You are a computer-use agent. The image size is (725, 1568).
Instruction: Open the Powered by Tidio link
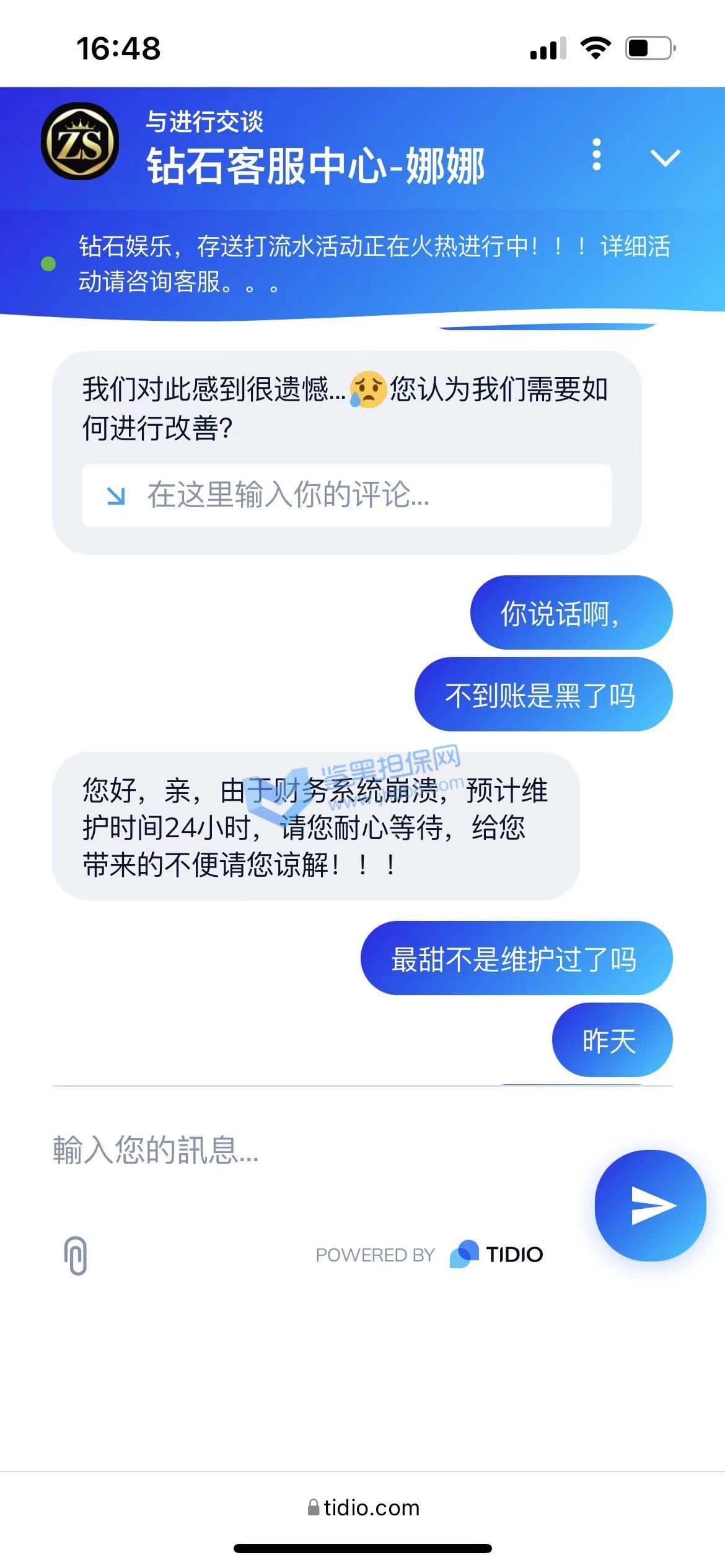tap(429, 1255)
